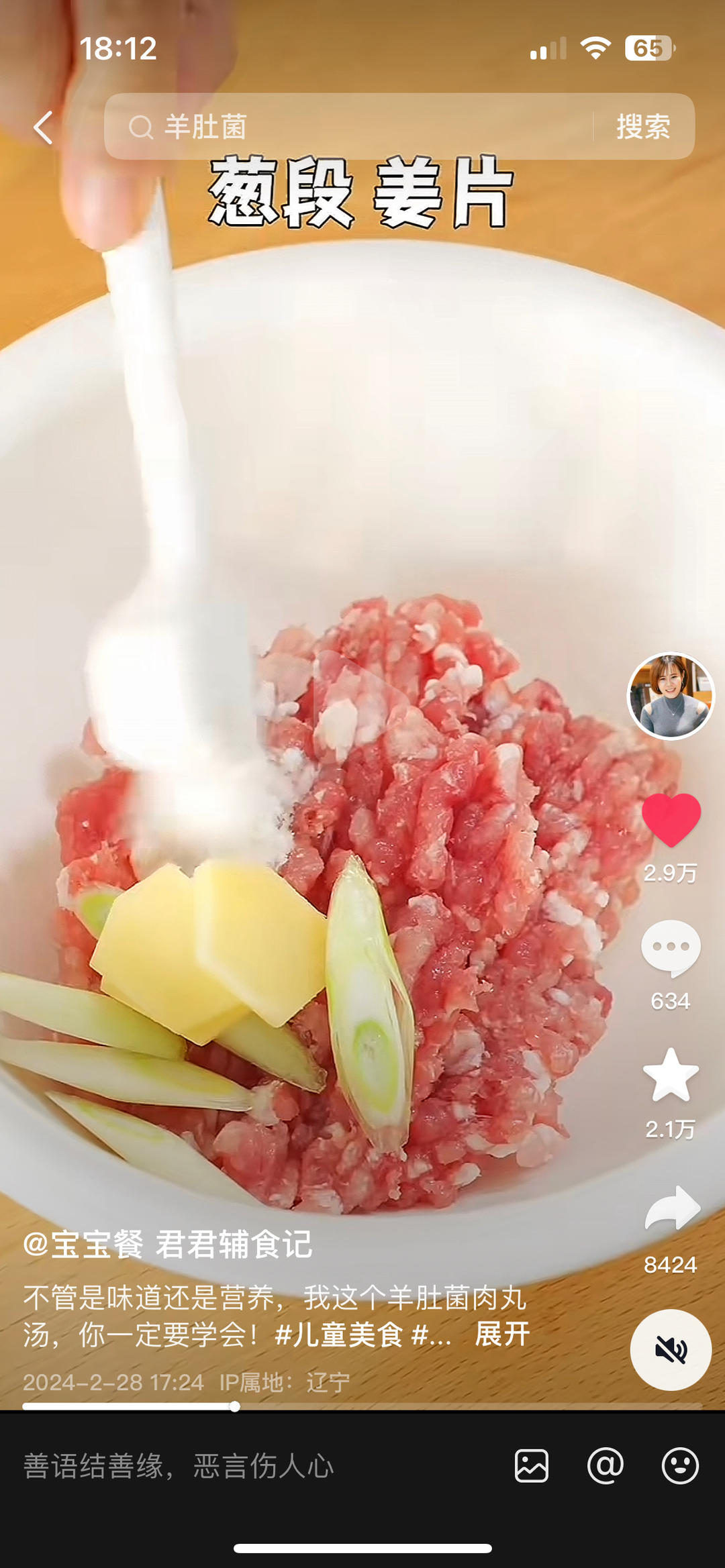The height and width of the screenshot is (1568, 725).
Task: Tap the video progress bar
Action: click(362, 1406)
